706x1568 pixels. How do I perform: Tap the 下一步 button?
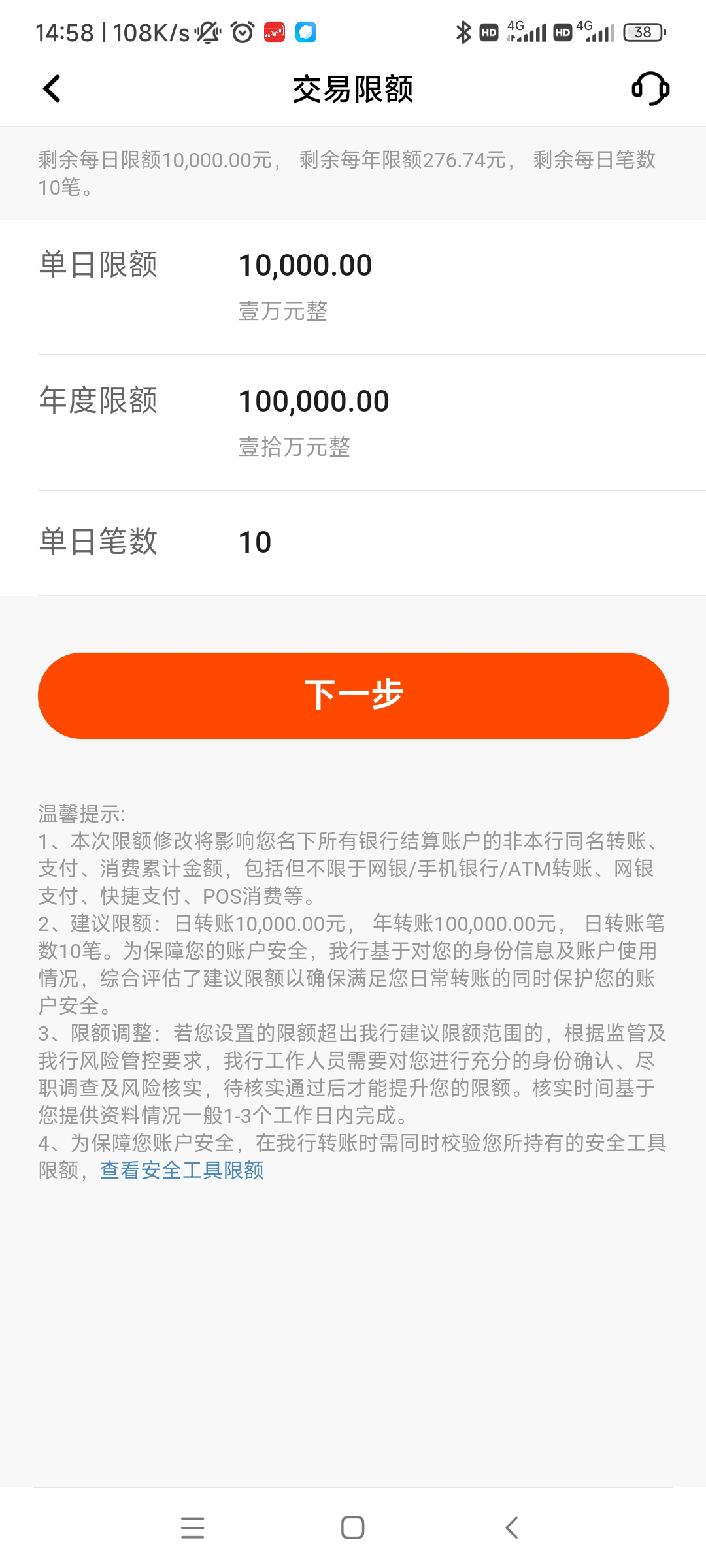353,695
